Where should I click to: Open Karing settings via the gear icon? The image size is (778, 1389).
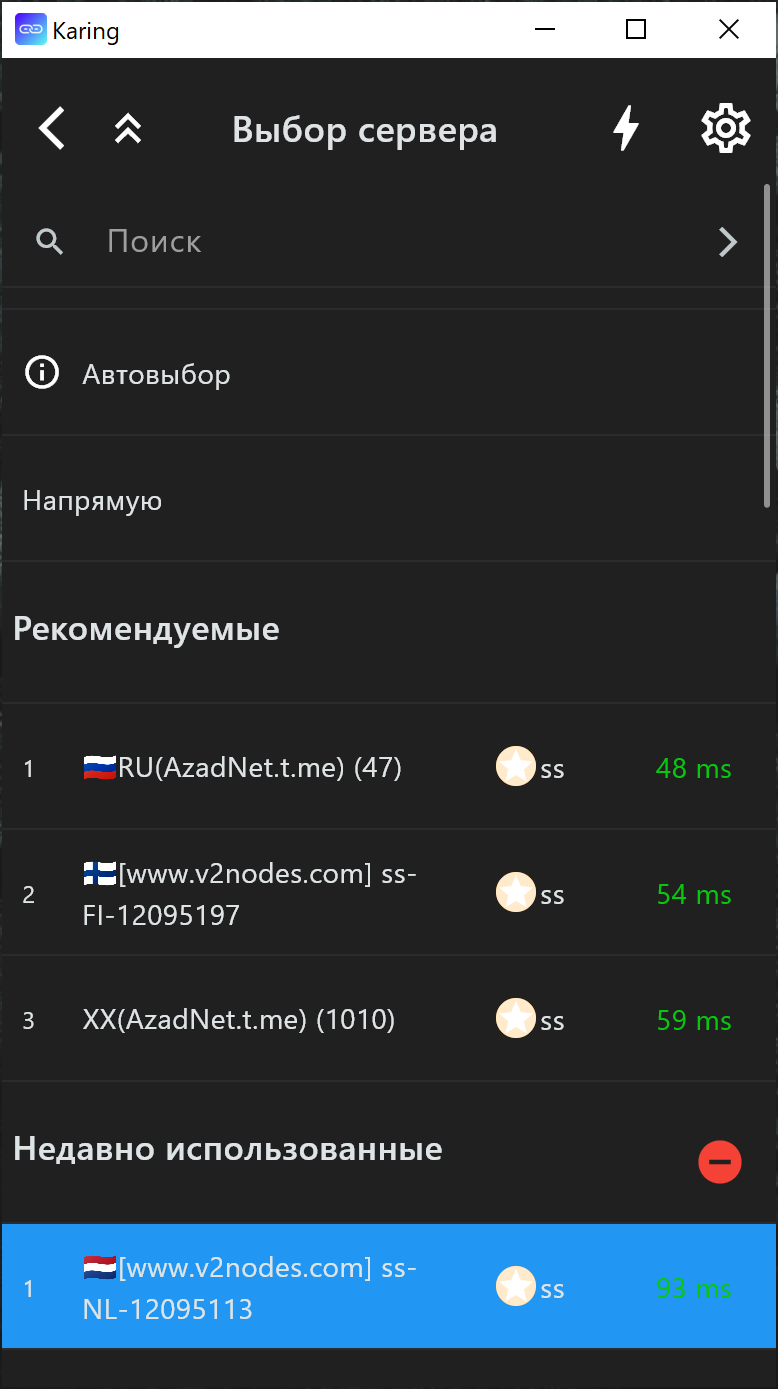coord(725,128)
